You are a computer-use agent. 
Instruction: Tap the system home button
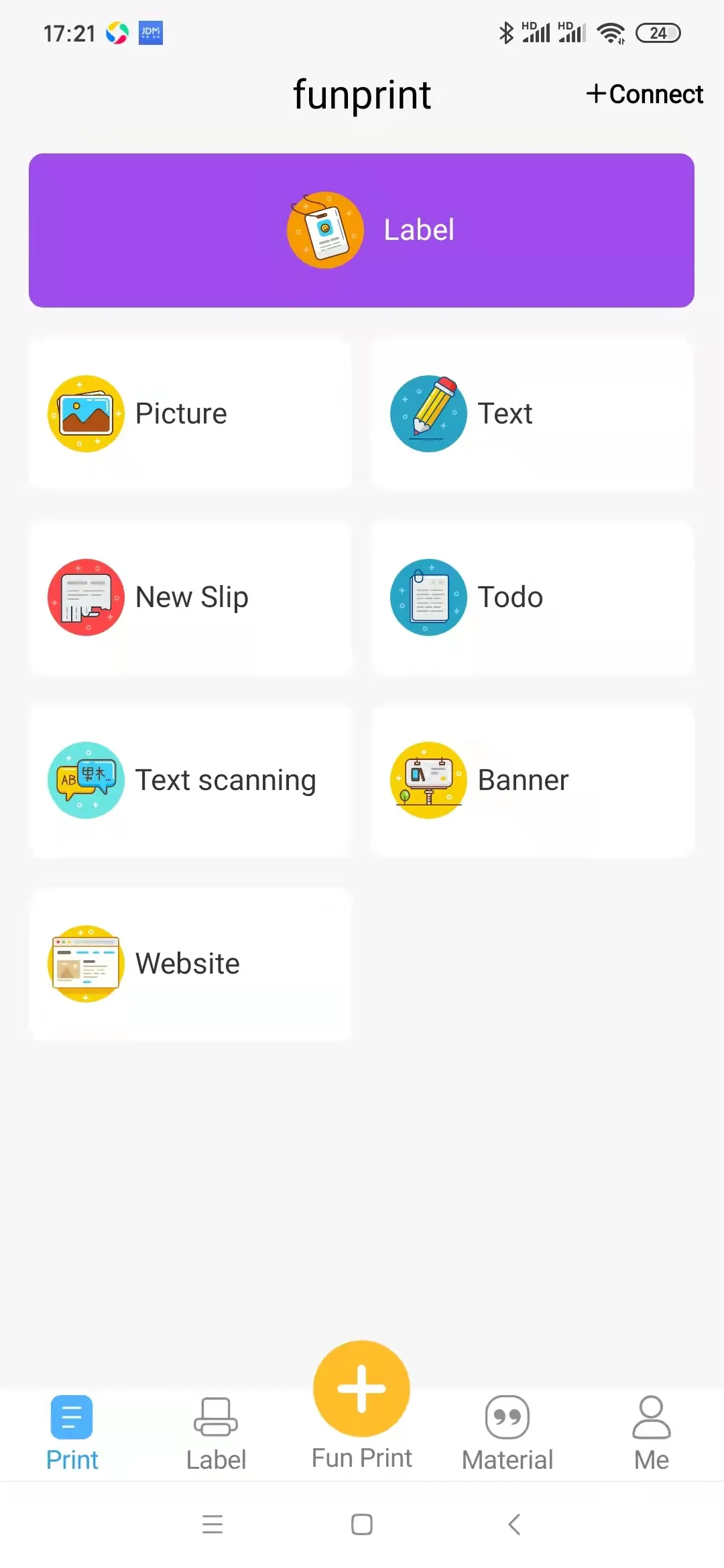[x=362, y=1524]
